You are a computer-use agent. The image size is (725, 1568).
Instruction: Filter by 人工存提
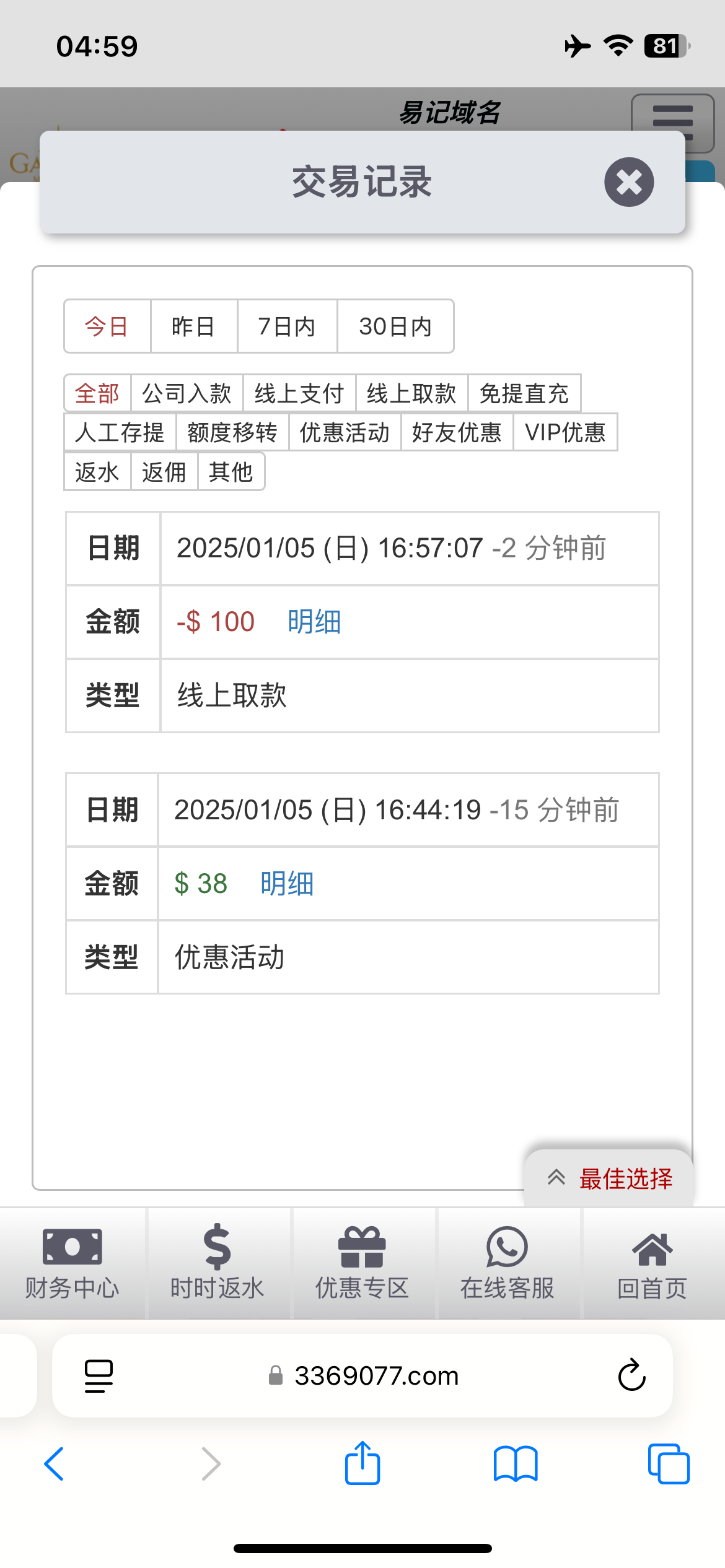pyautogui.click(x=120, y=432)
